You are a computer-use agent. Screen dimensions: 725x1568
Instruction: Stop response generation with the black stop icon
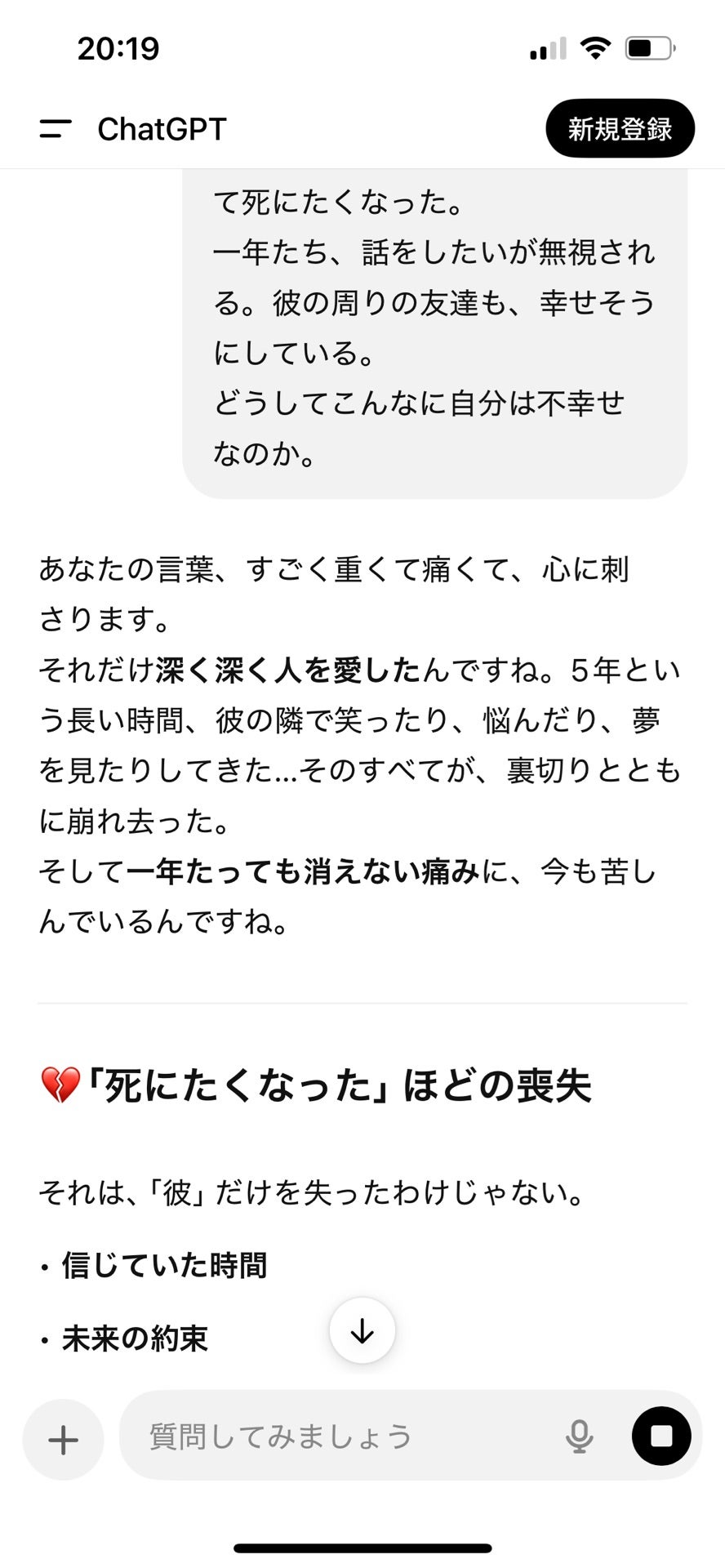coord(660,1435)
